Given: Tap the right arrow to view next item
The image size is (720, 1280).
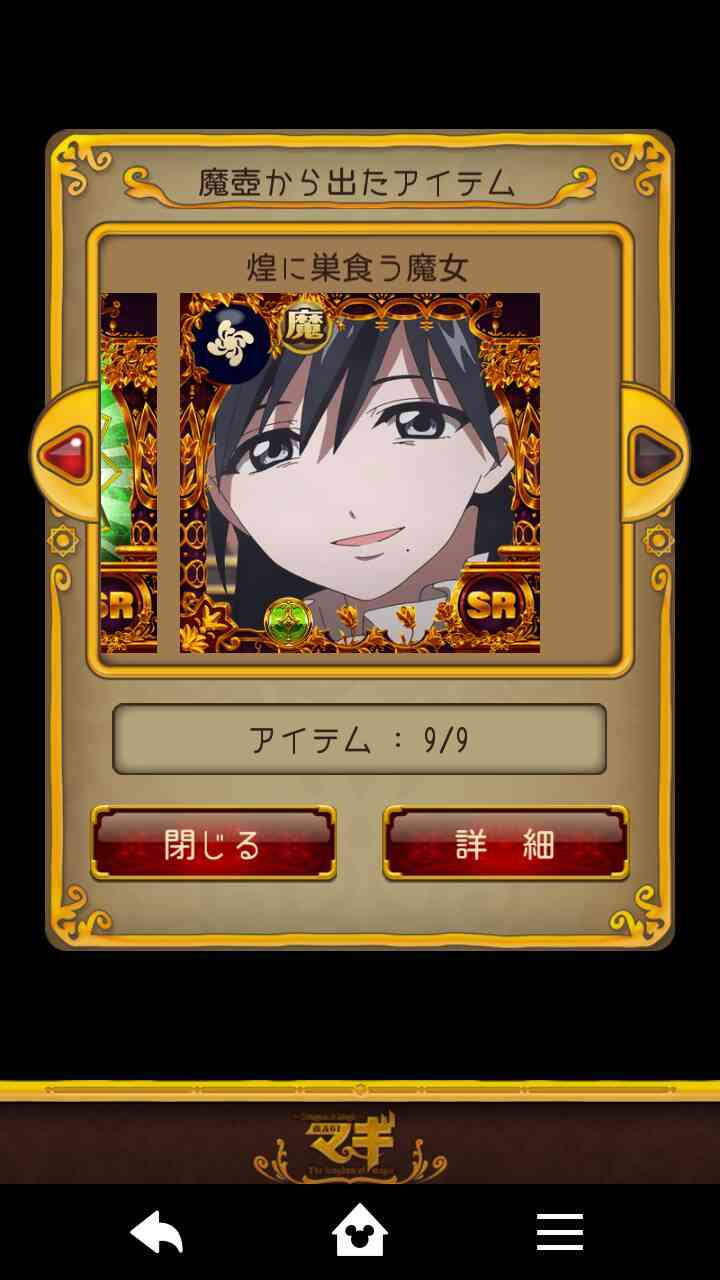Looking at the screenshot, I should 655,455.
